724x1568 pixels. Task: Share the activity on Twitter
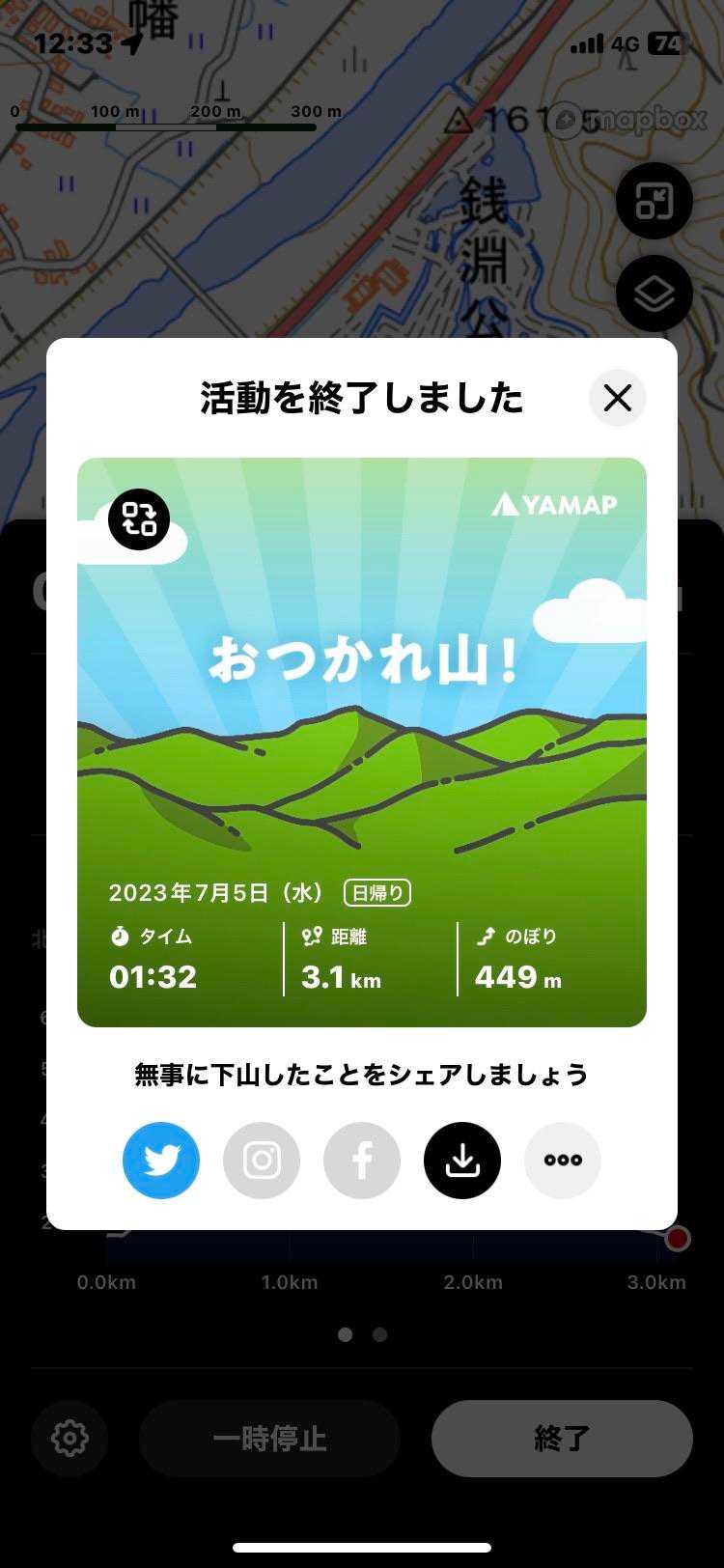pyautogui.click(x=161, y=1161)
